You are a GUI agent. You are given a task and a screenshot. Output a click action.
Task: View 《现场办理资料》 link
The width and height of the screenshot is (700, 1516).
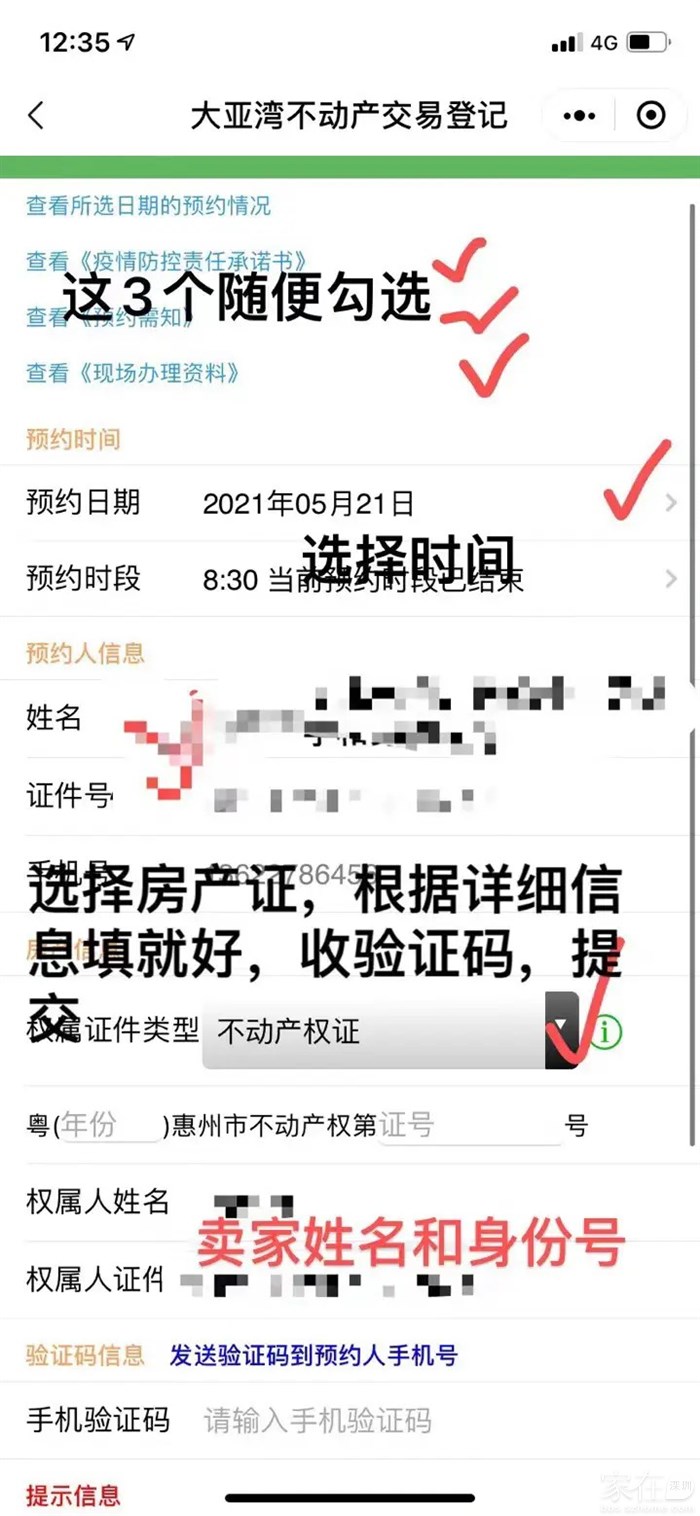(x=133, y=374)
